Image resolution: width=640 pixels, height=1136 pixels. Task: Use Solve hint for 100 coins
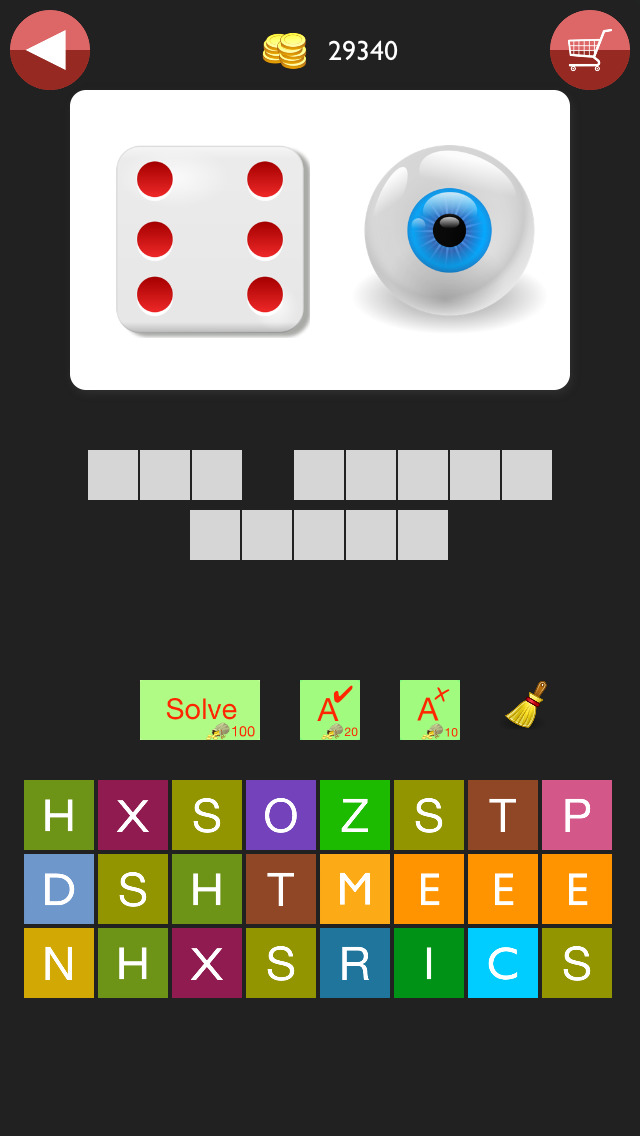point(200,710)
